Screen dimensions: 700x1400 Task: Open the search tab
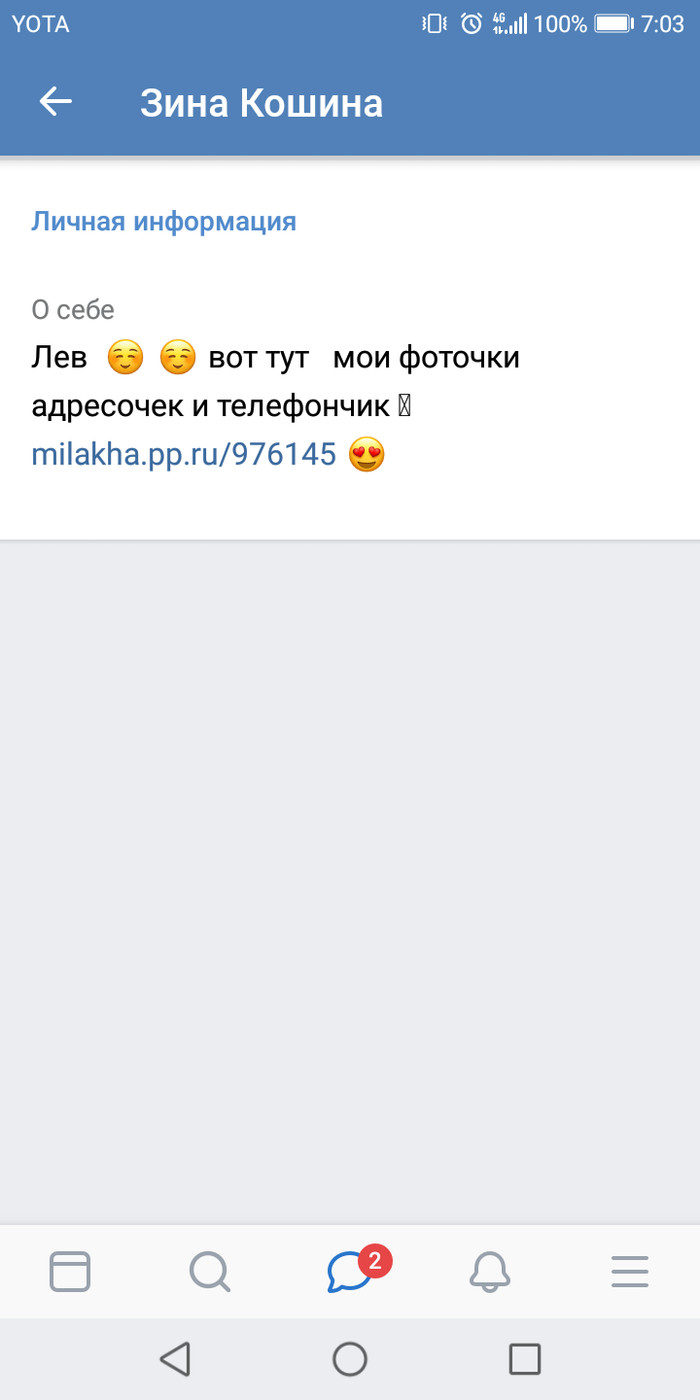click(x=210, y=1271)
